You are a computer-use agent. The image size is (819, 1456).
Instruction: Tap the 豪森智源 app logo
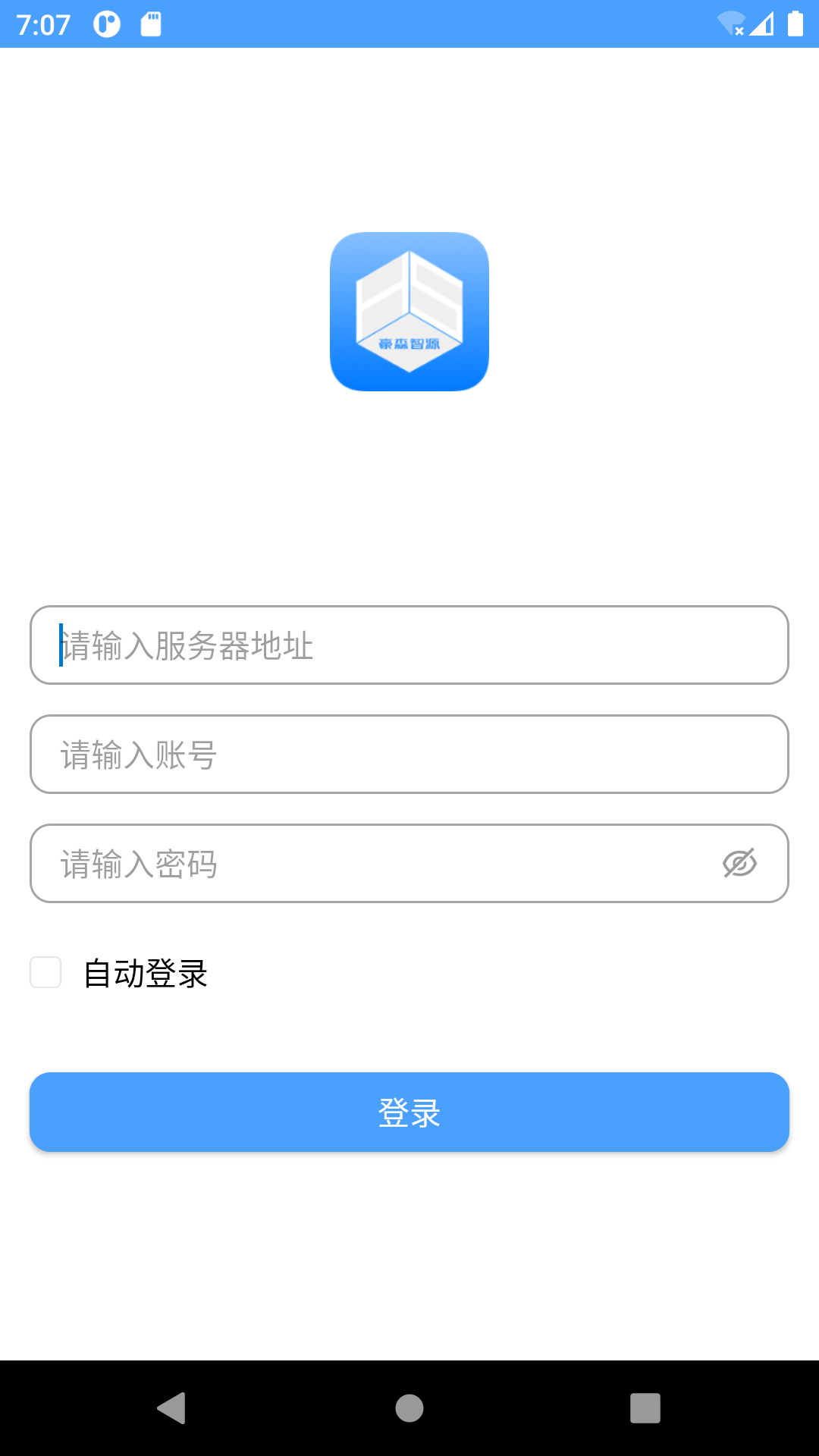pyautogui.click(x=409, y=312)
